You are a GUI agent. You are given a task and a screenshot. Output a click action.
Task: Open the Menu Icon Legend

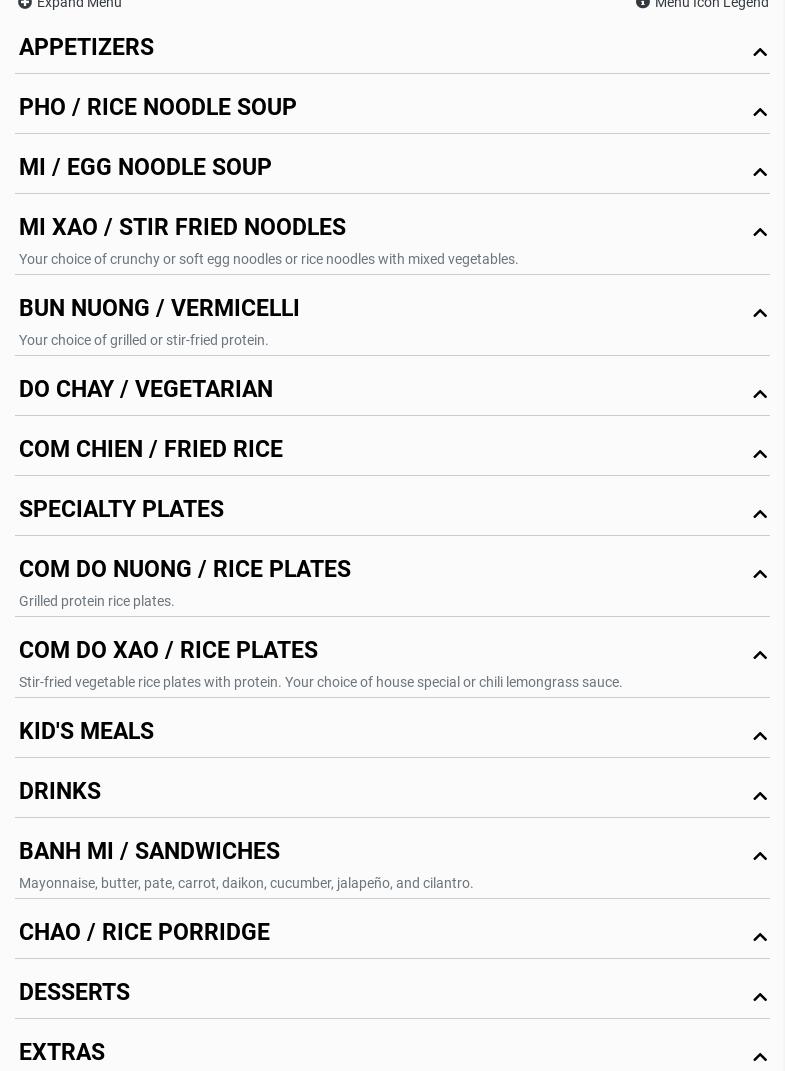pyautogui.click(x=703, y=4)
